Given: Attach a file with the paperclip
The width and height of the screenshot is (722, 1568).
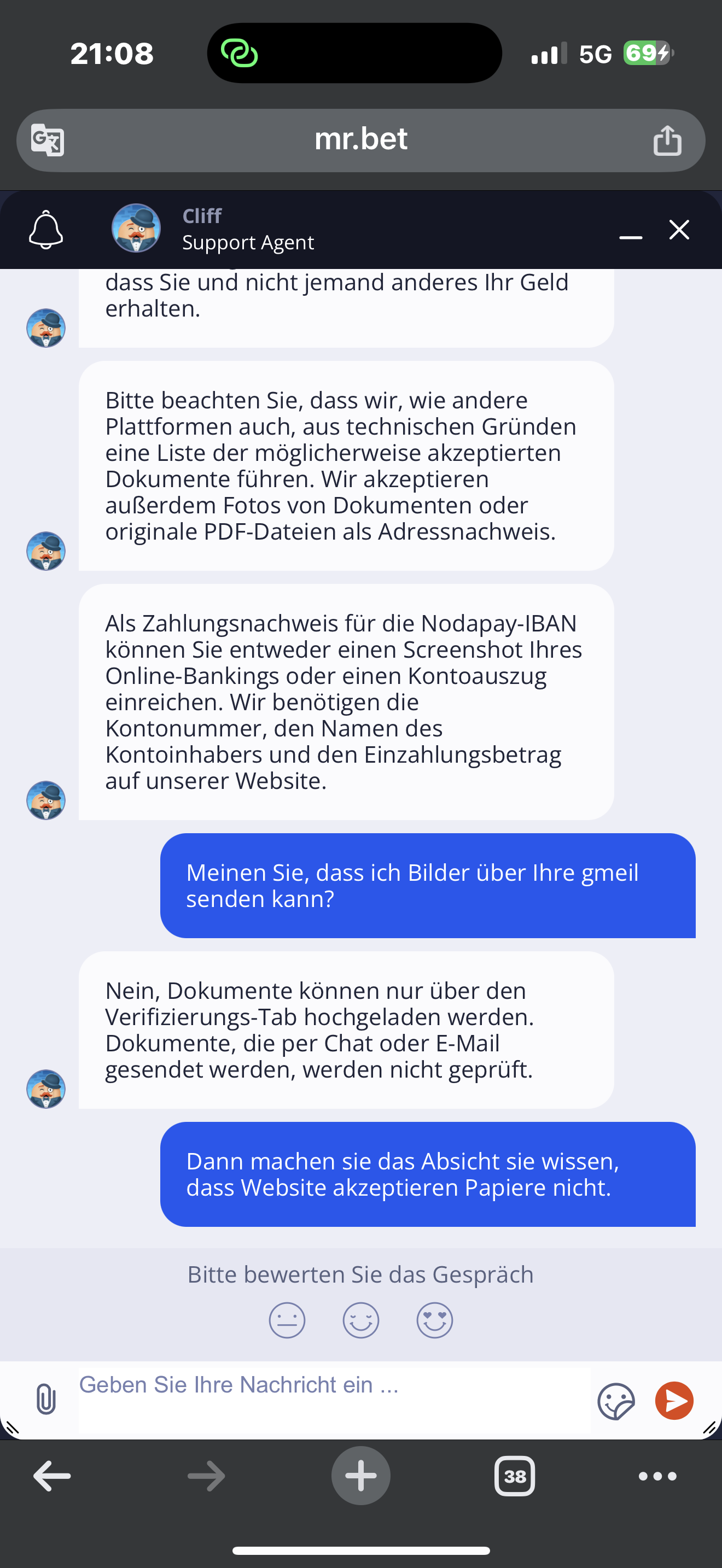Looking at the screenshot, I should (45, 1400).
